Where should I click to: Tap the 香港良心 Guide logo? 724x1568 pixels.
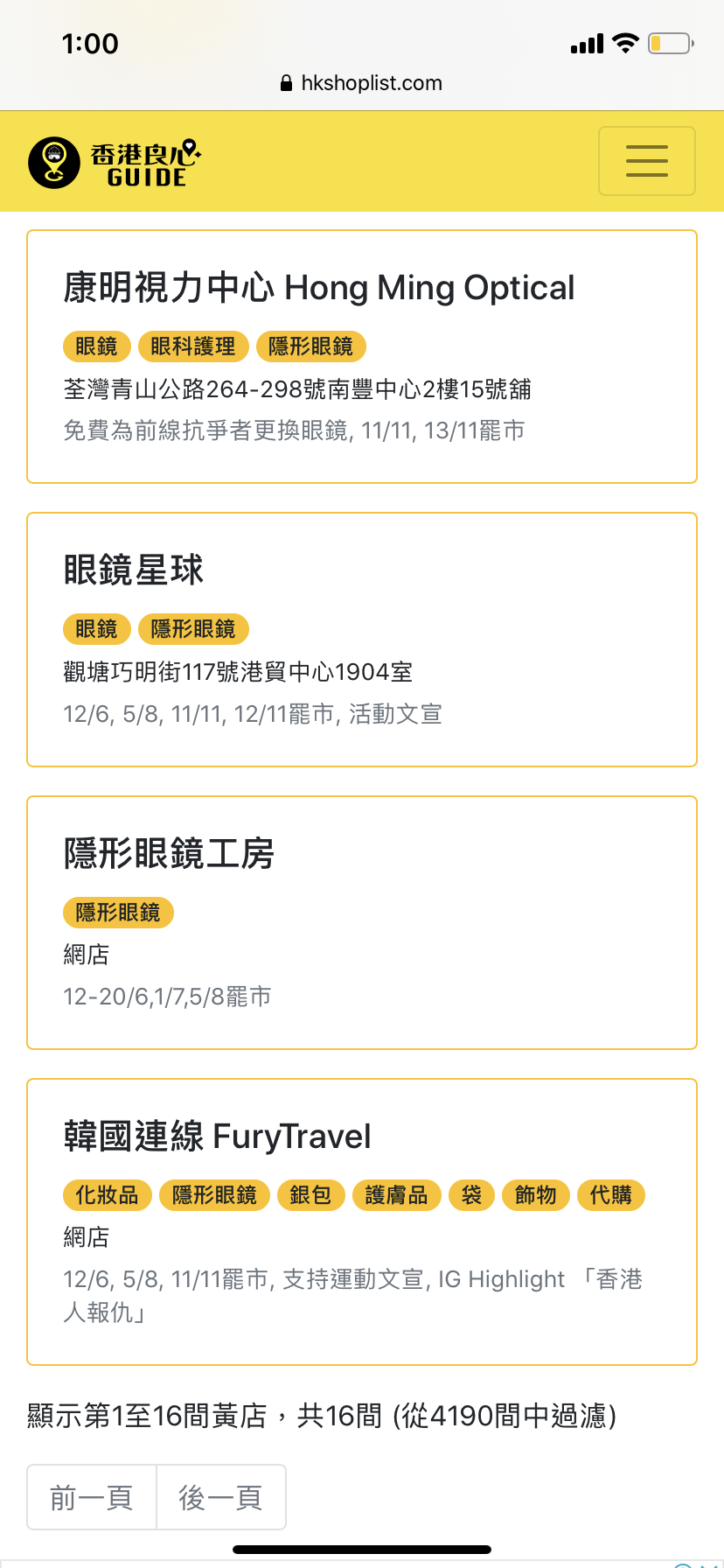tap(115, 163)
